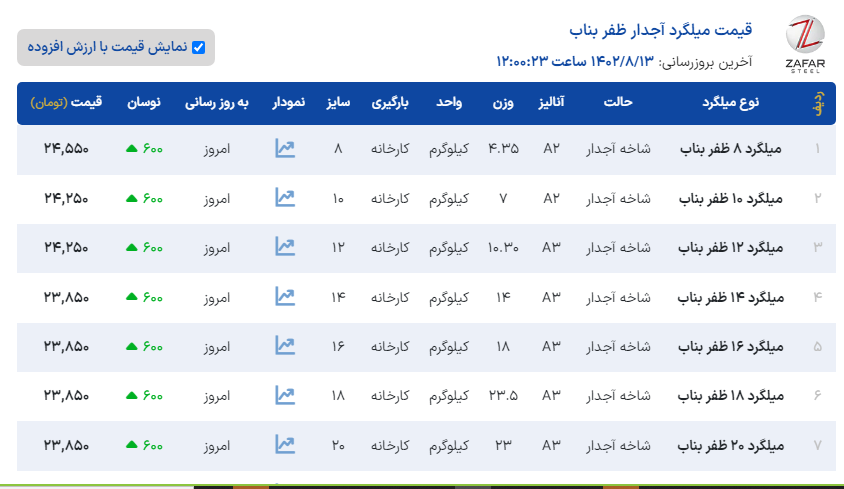The image size is (844, 489).
Task: Open the میلگرد ۲۰ ظفر بناب product link
Action: [x=733, y=445]
